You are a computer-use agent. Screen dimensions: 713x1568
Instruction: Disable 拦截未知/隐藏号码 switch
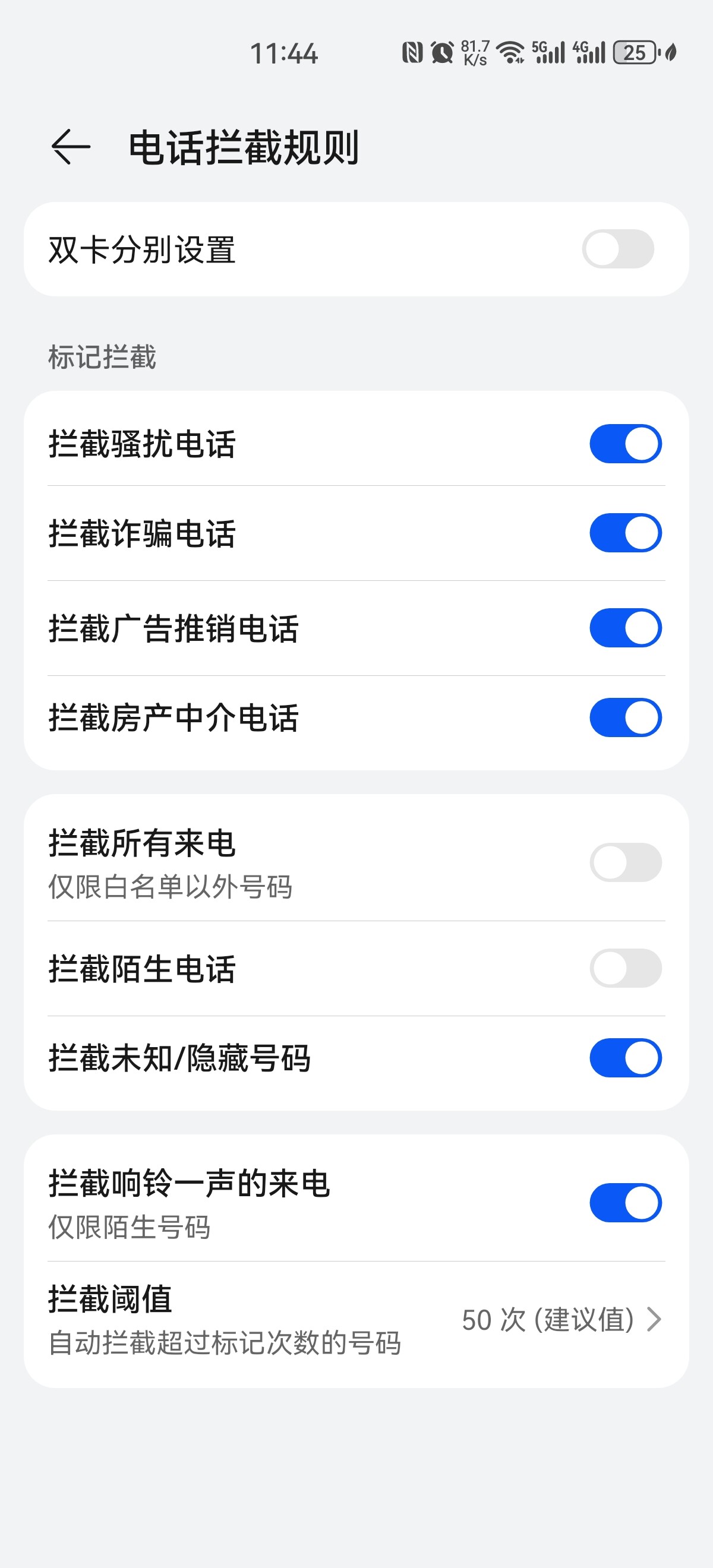(625, 1058)
